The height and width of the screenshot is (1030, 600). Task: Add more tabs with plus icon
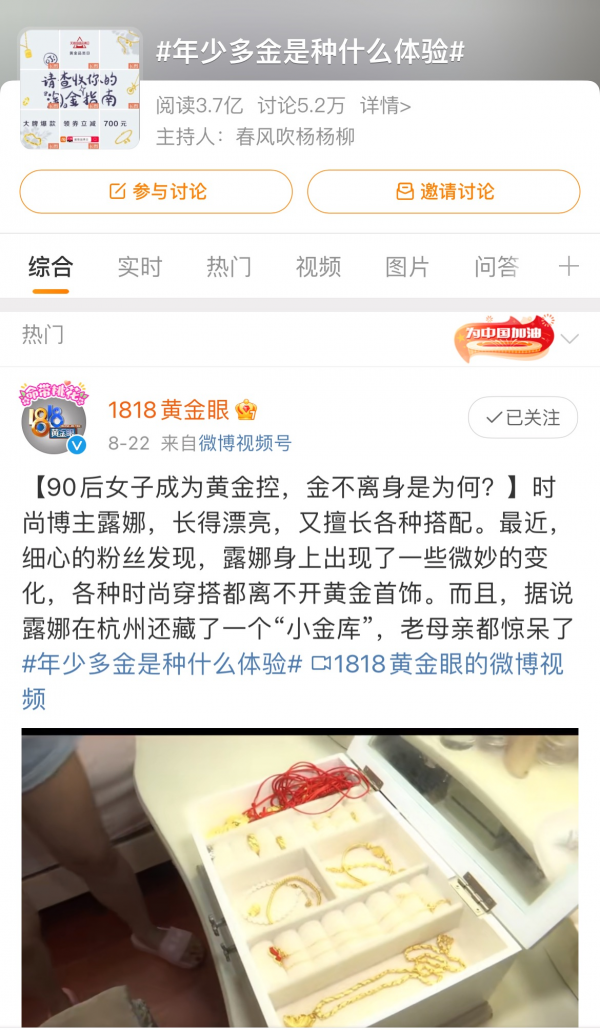(x=568, y=266)
